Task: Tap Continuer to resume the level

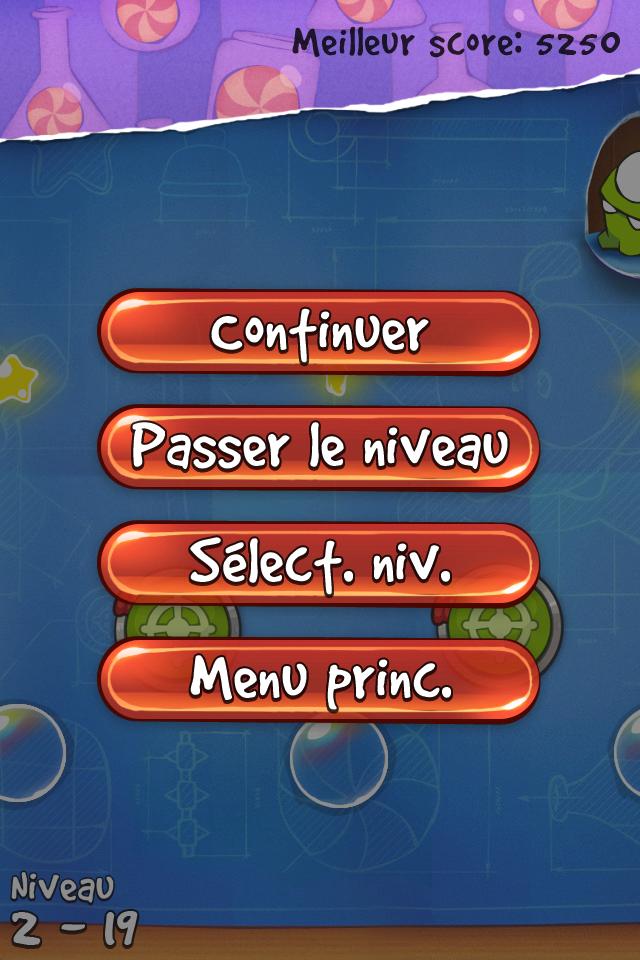Action: point(319,333)
